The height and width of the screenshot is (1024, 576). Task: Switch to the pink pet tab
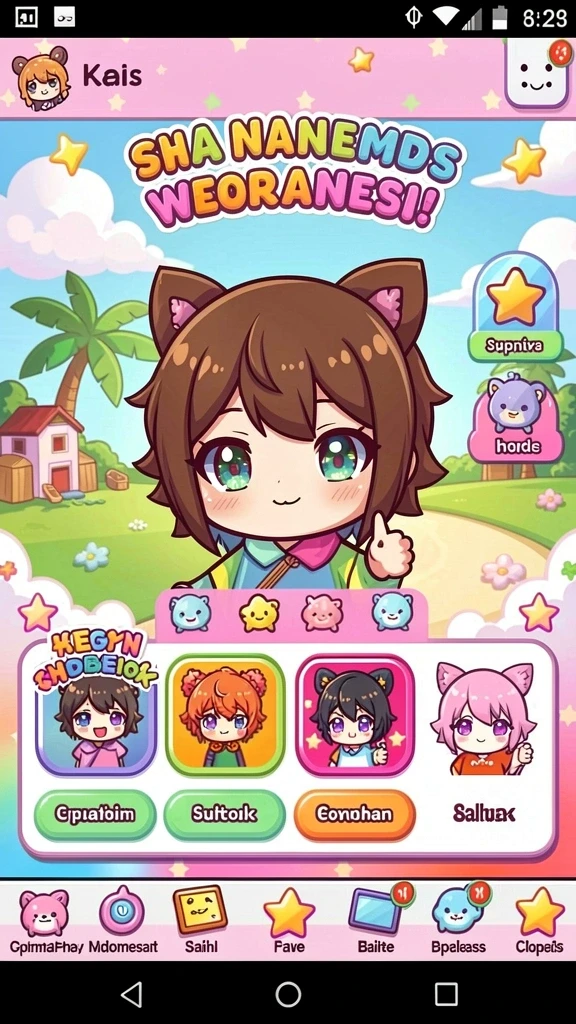322,614
